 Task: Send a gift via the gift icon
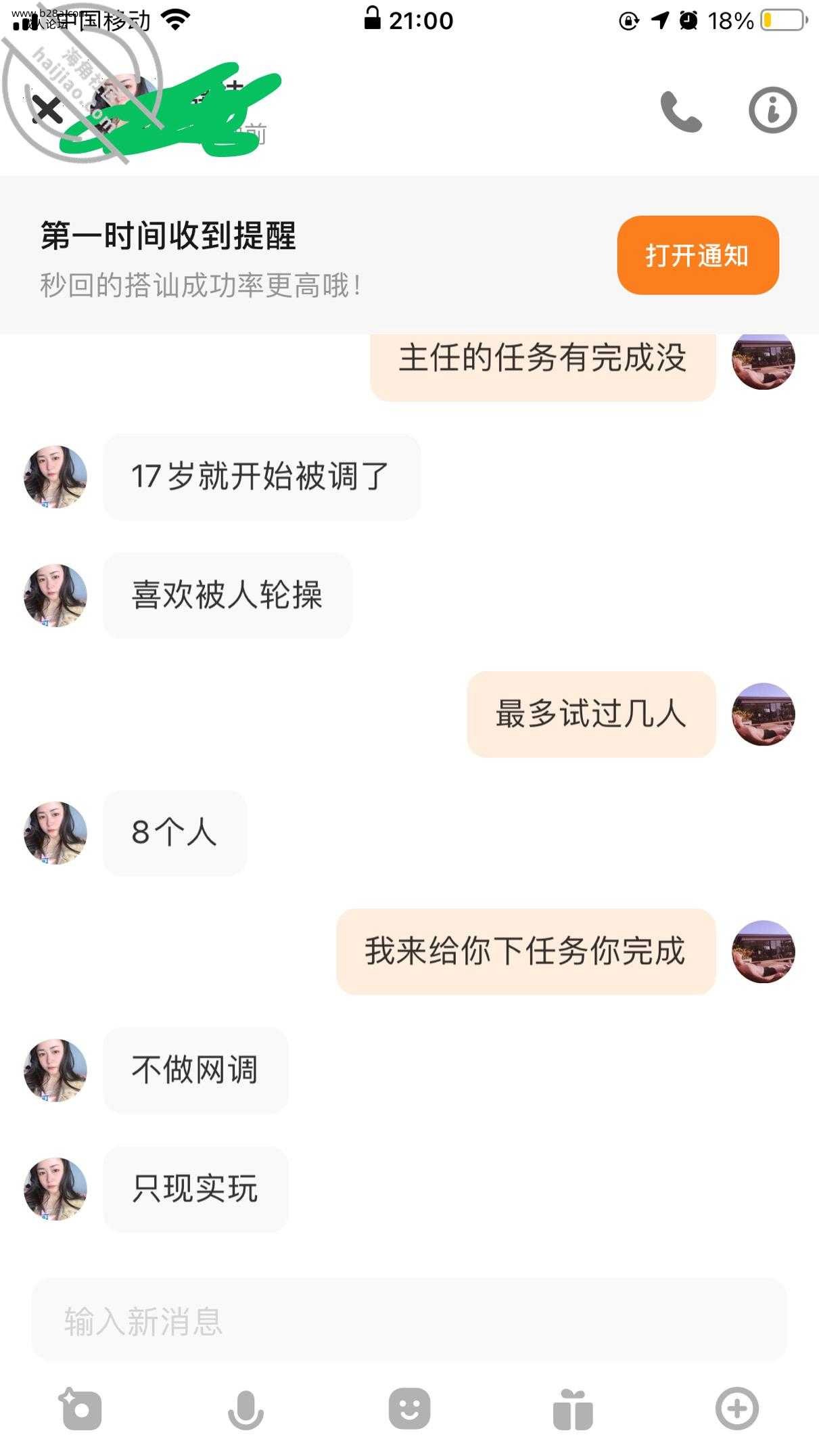[573, 1409]
